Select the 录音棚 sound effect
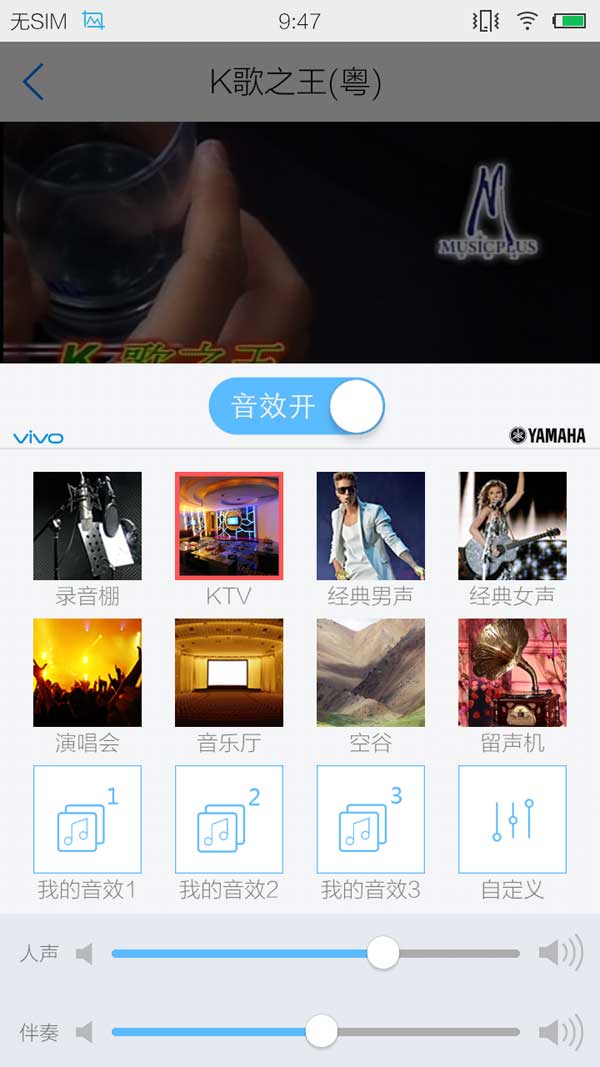Image resolution: width=600 pixels, height=1067 pixels. pos(87,526)
